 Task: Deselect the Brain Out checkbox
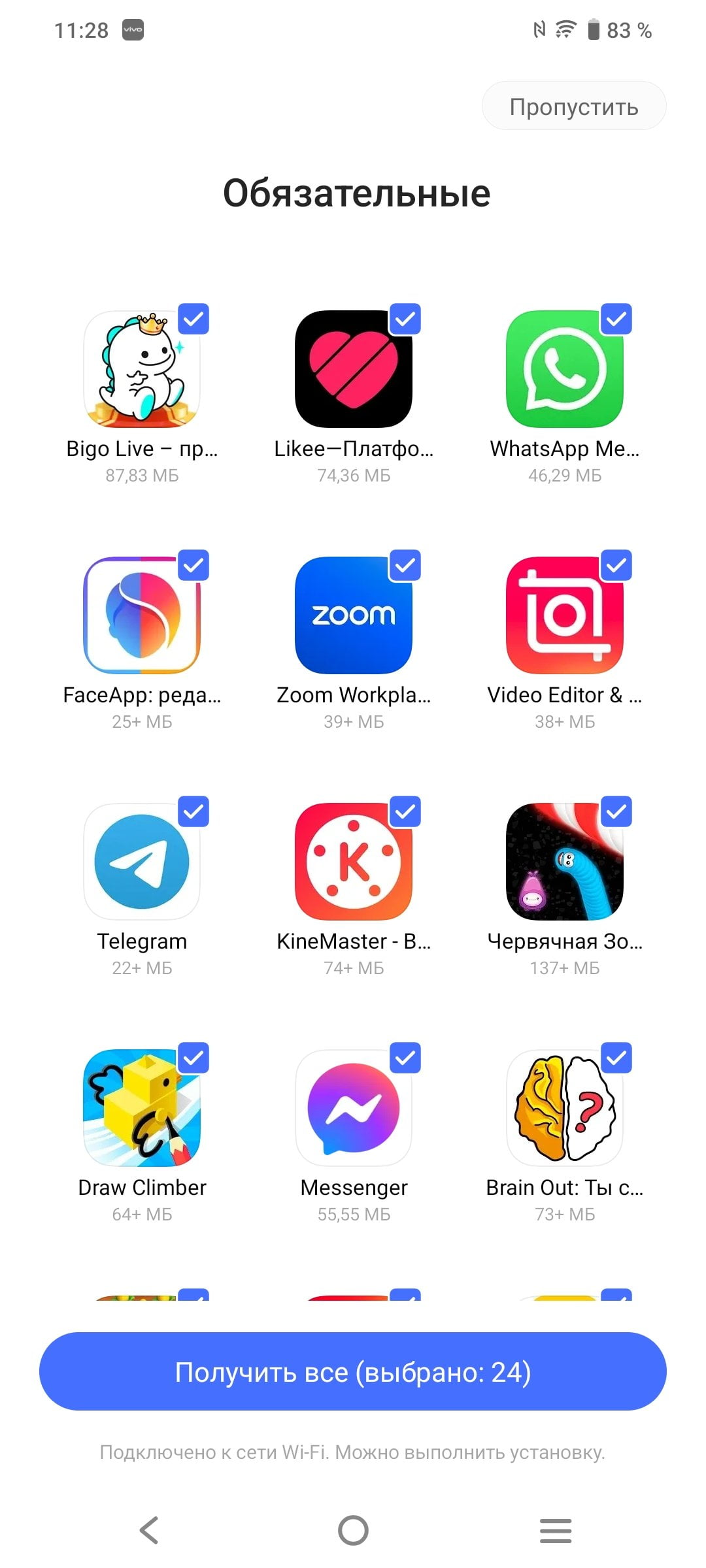[x=616, y=1058]
